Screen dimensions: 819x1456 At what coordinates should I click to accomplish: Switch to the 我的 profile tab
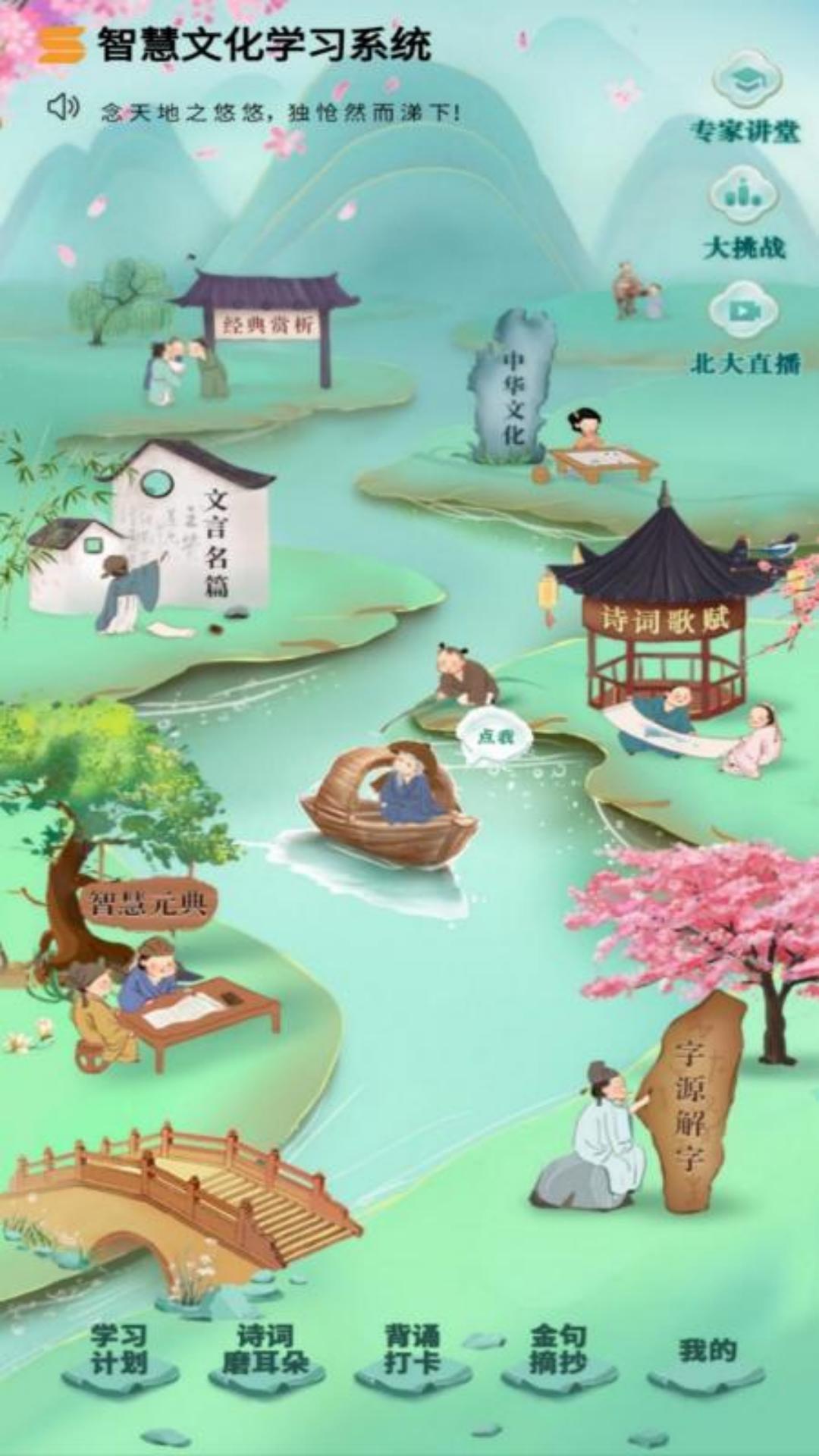pyautogui.click(x=707, y=1351)
